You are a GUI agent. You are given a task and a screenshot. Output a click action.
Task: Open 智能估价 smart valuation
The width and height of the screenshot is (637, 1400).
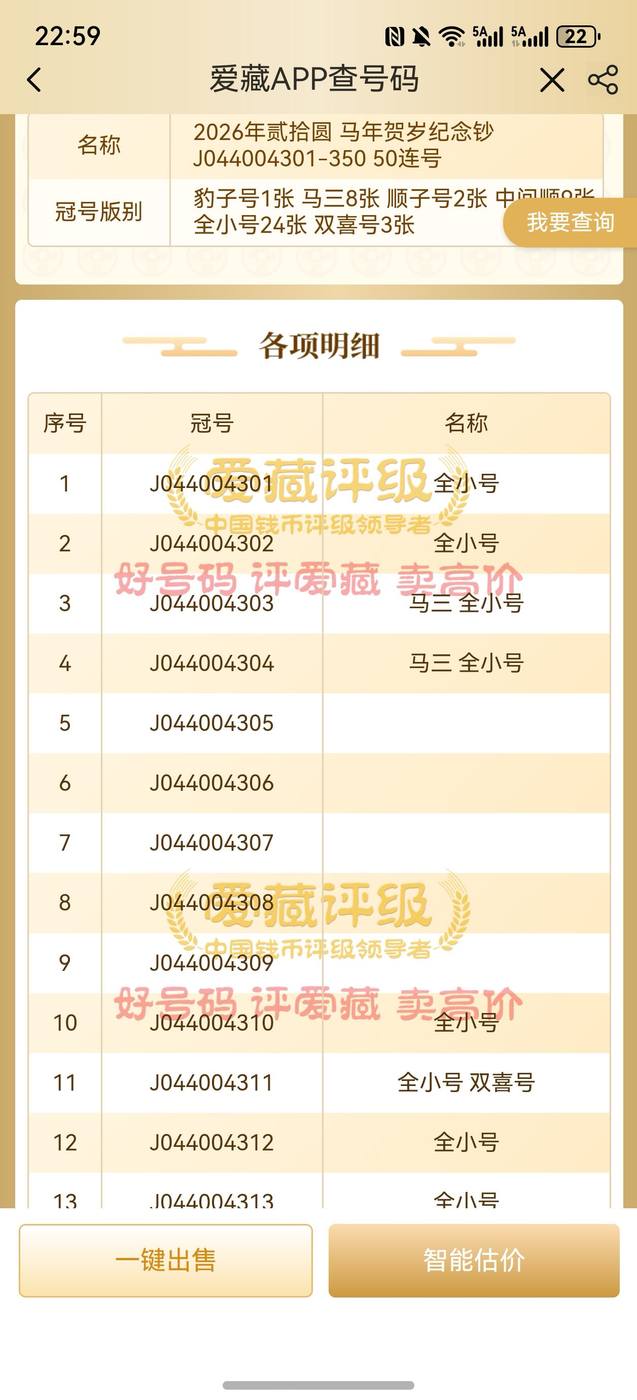point(474,1260)
